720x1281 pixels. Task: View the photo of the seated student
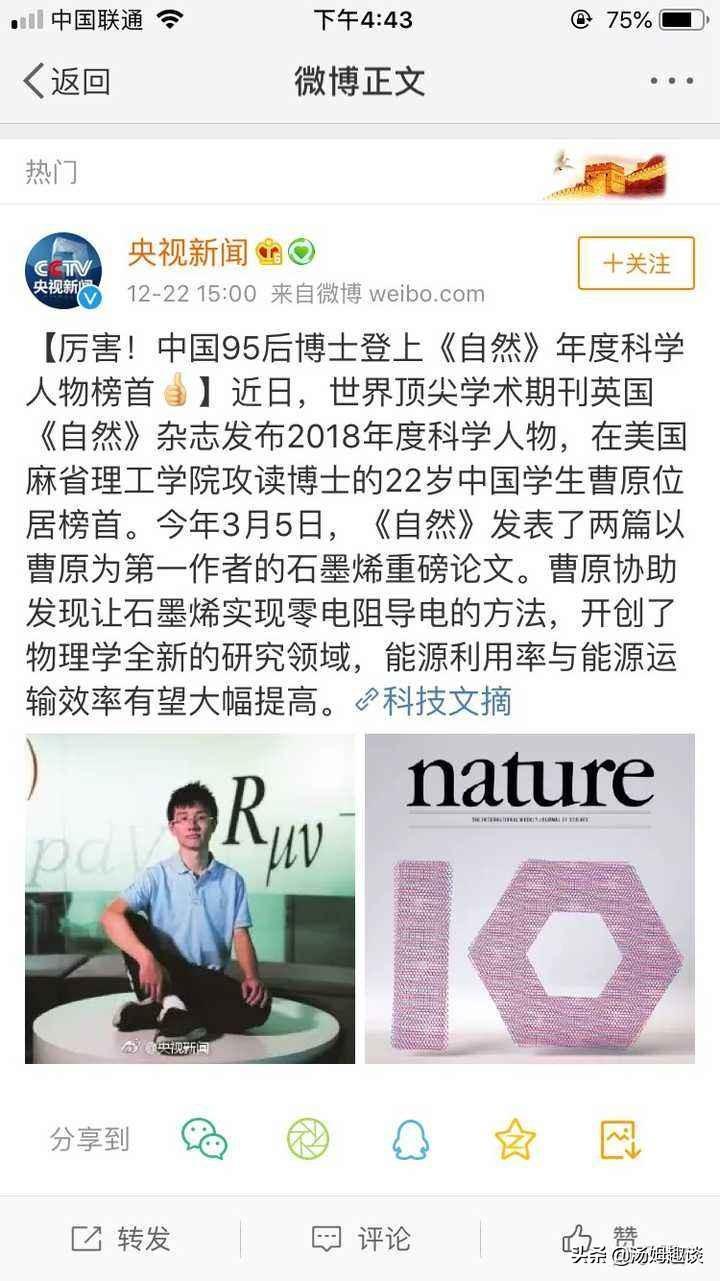coord(190,898)
